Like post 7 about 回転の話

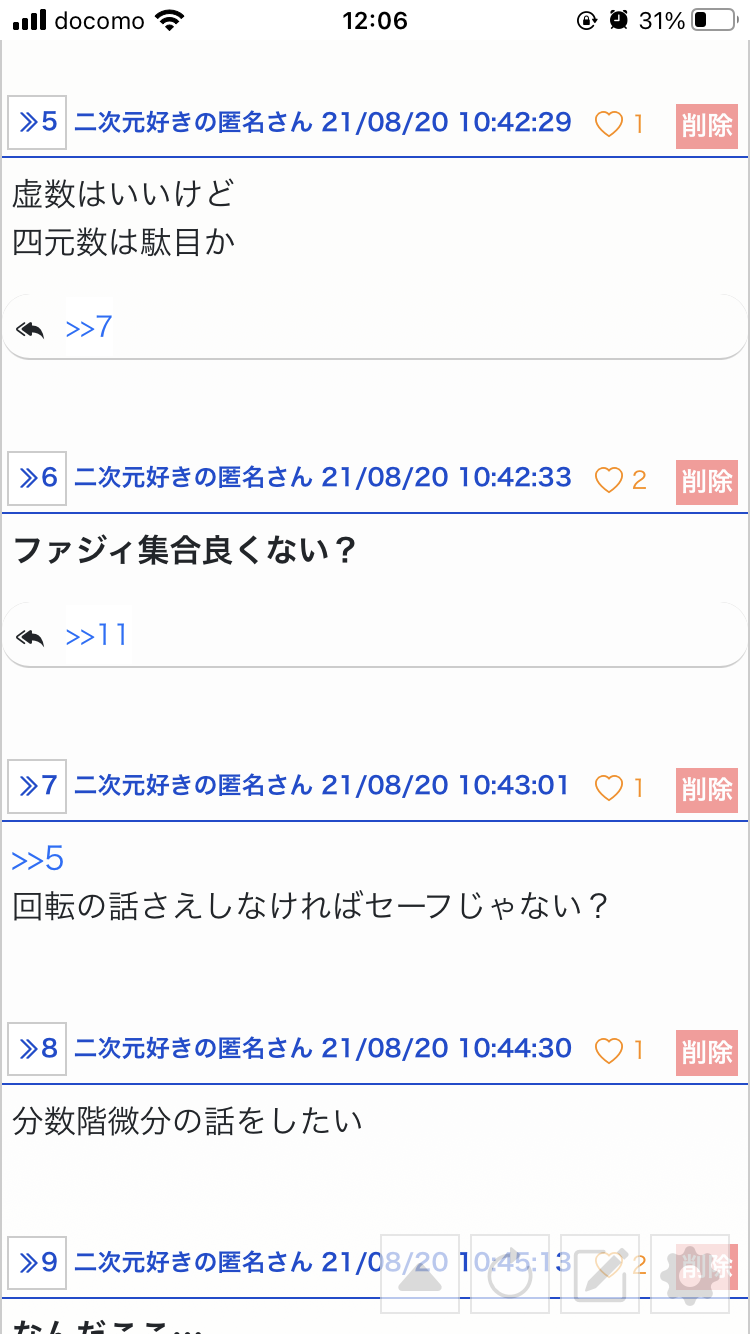(x=609, y=788)
